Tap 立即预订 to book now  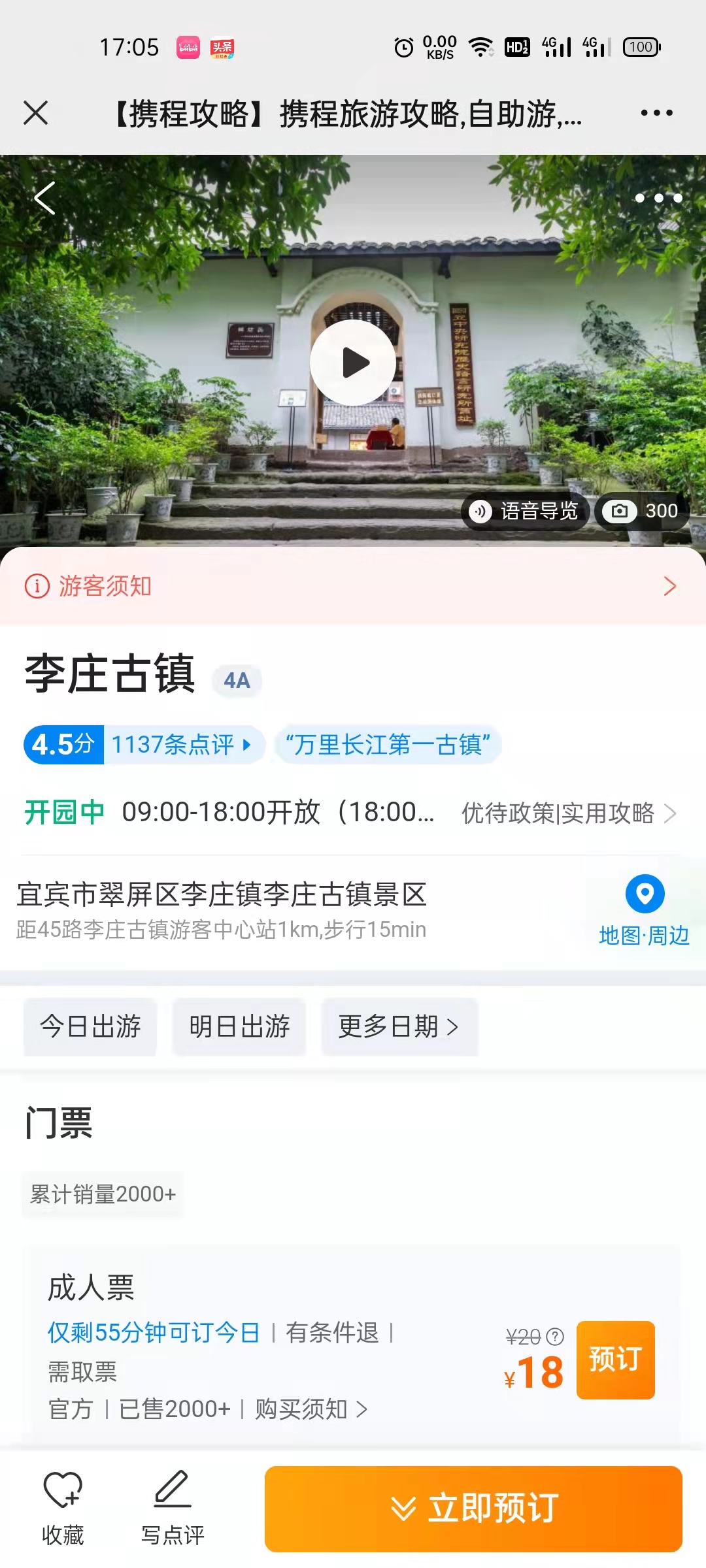coord(473,1509)
